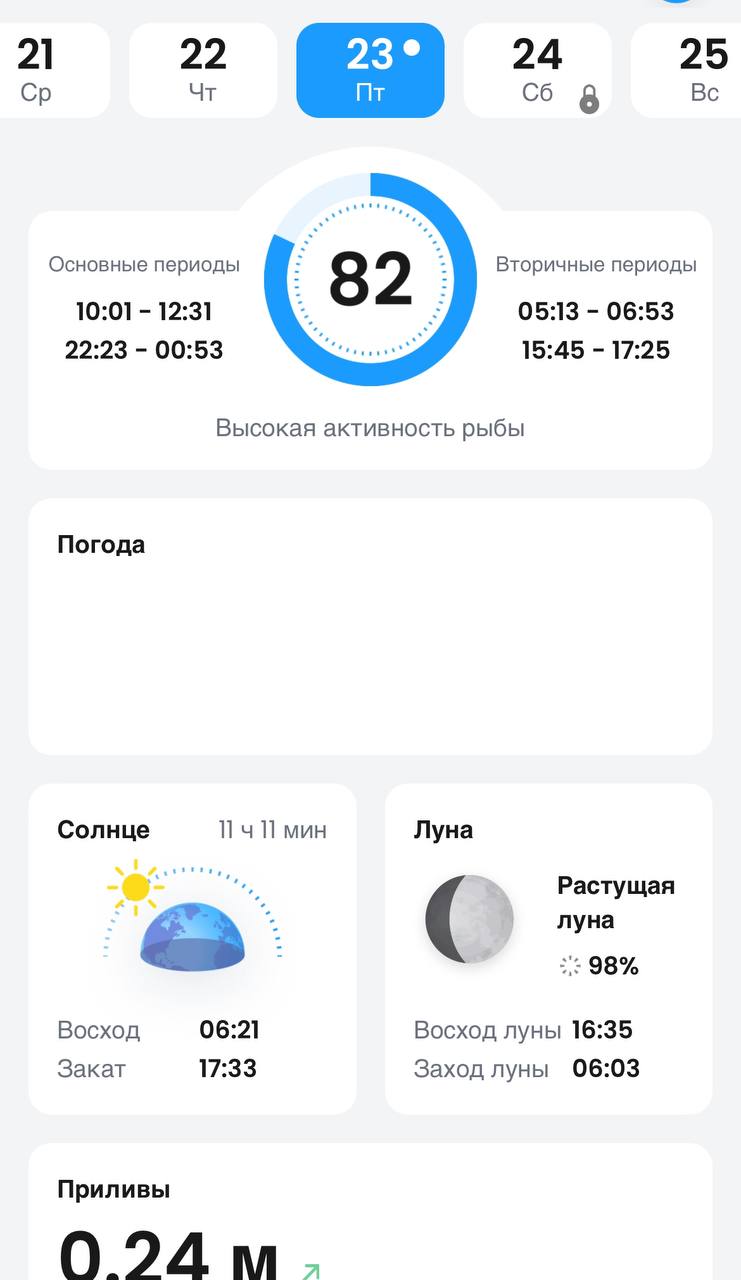Image resolution: width=741 pixels, height=1280 pixels.
Task: Choose Sunday the 25th
Action: pyautogui.click(x=695, y=70)
